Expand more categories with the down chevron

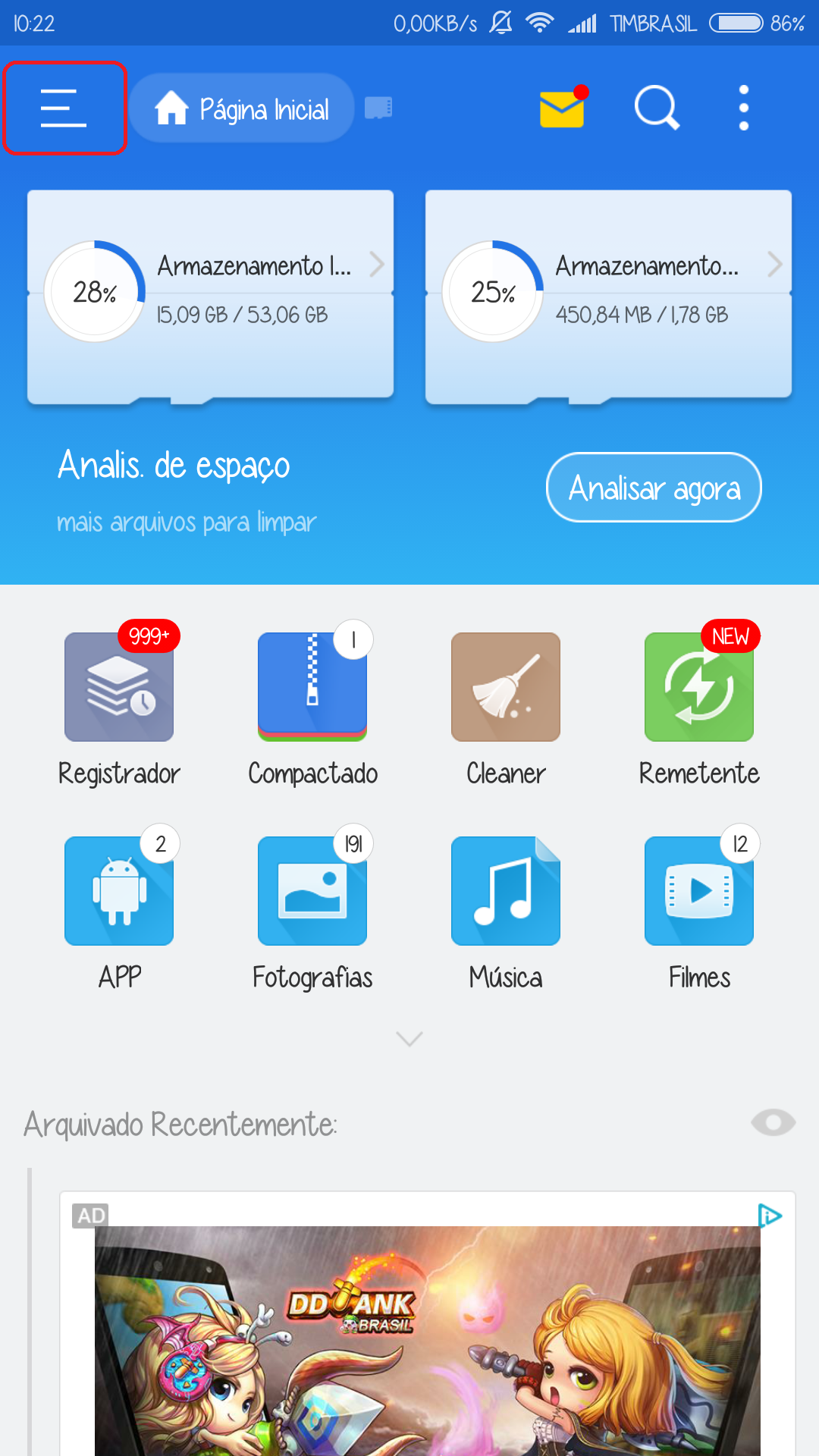pos(409,1039)
